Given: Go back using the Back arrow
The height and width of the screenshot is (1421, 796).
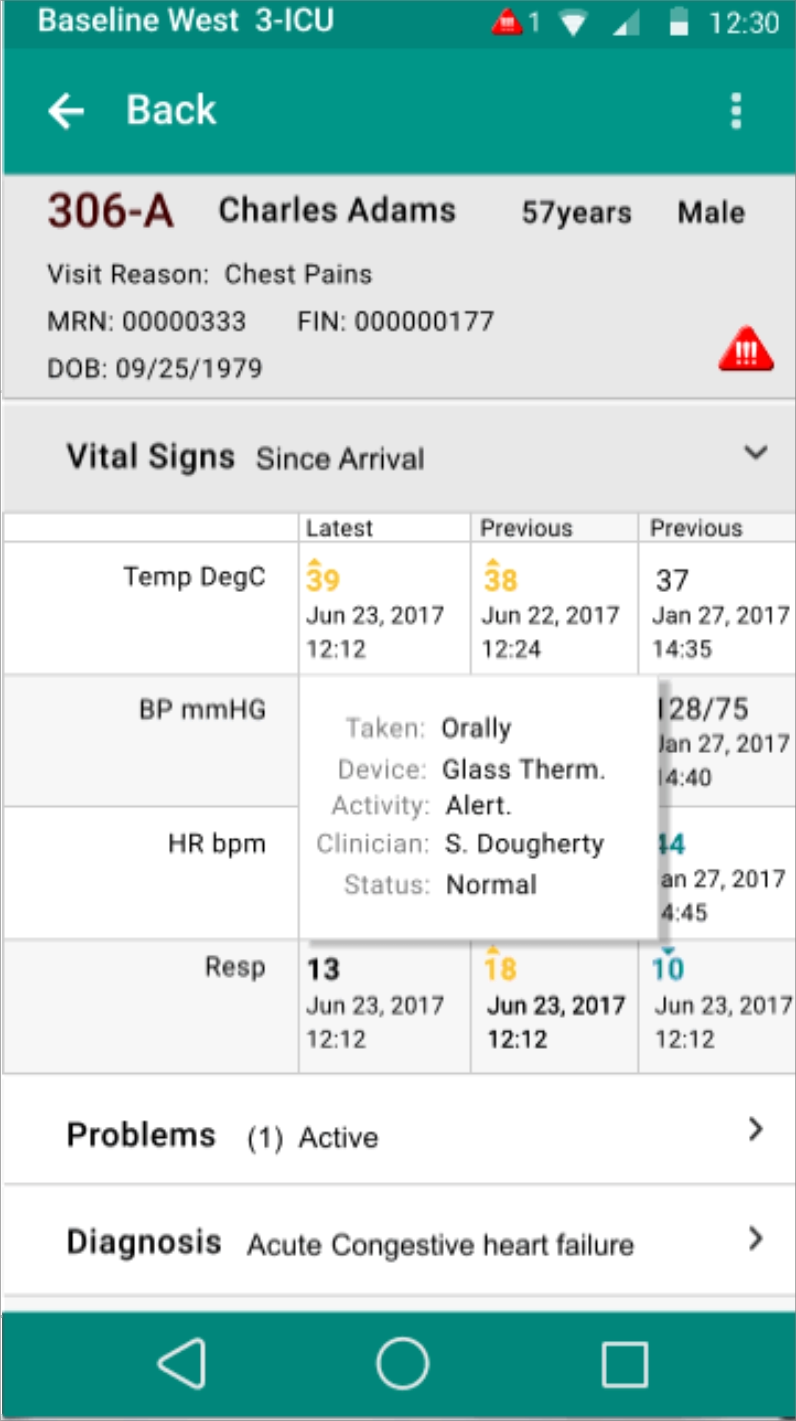Looking at the screenshot, I should pos(67,111).
